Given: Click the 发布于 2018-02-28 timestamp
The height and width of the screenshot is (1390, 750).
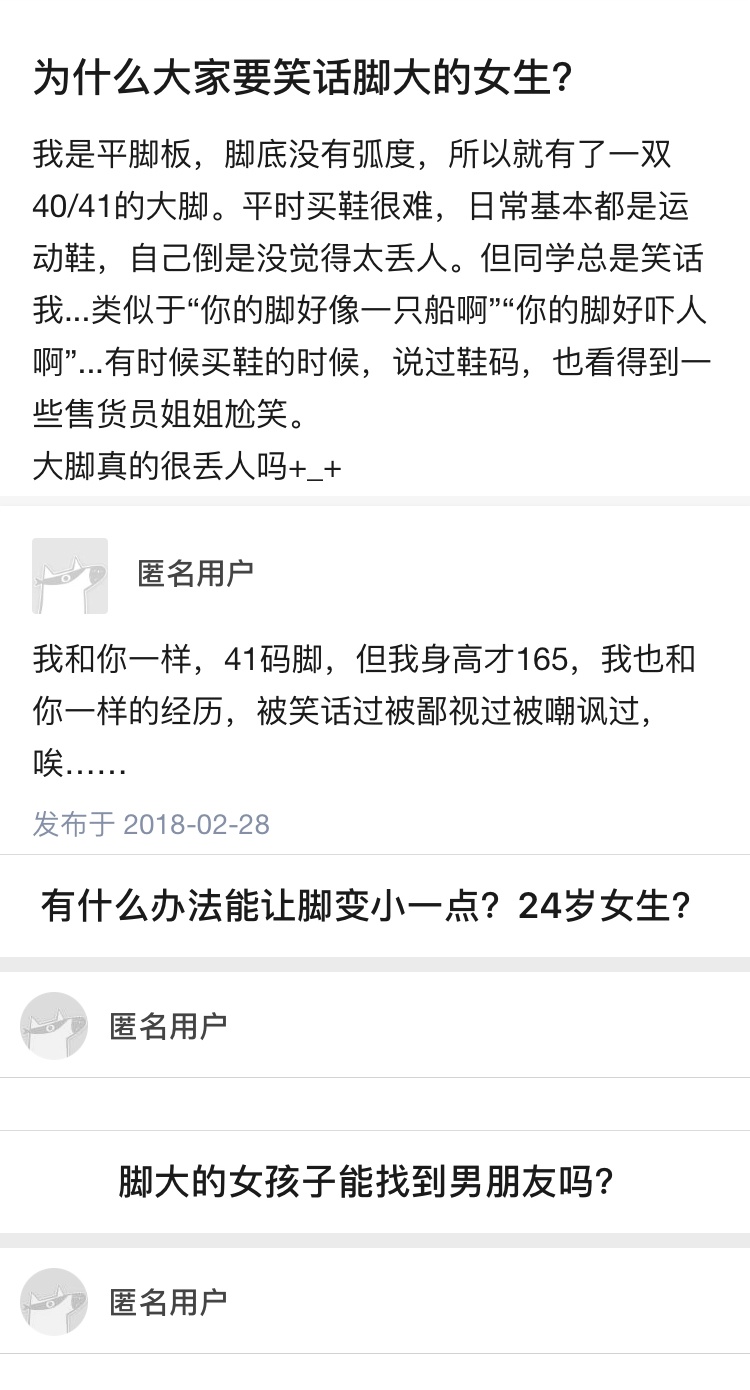Looking at the screenshot, I should point(150,825).
